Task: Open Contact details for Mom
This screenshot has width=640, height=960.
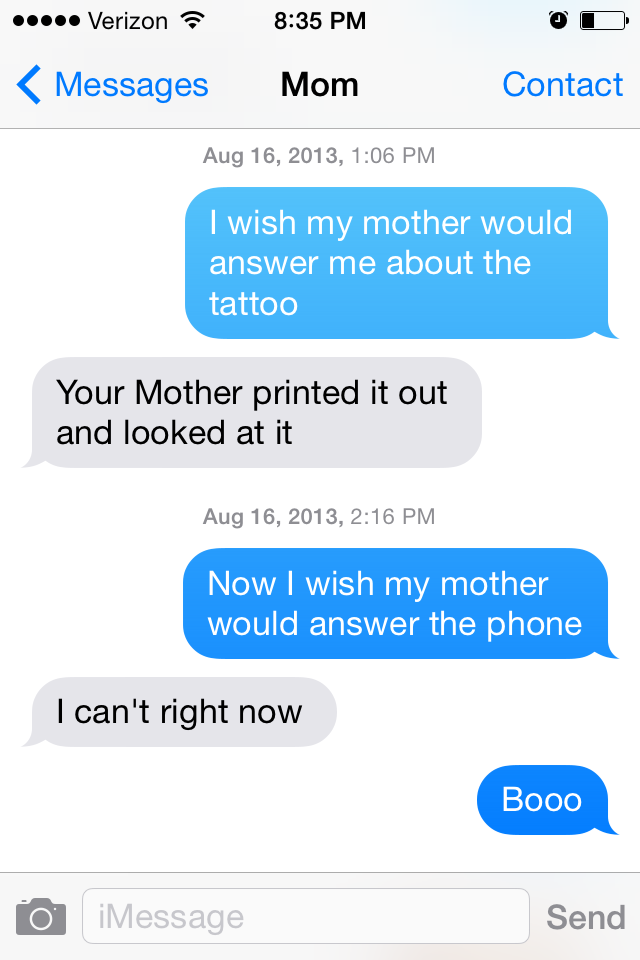Action: (x=562, y=86)
